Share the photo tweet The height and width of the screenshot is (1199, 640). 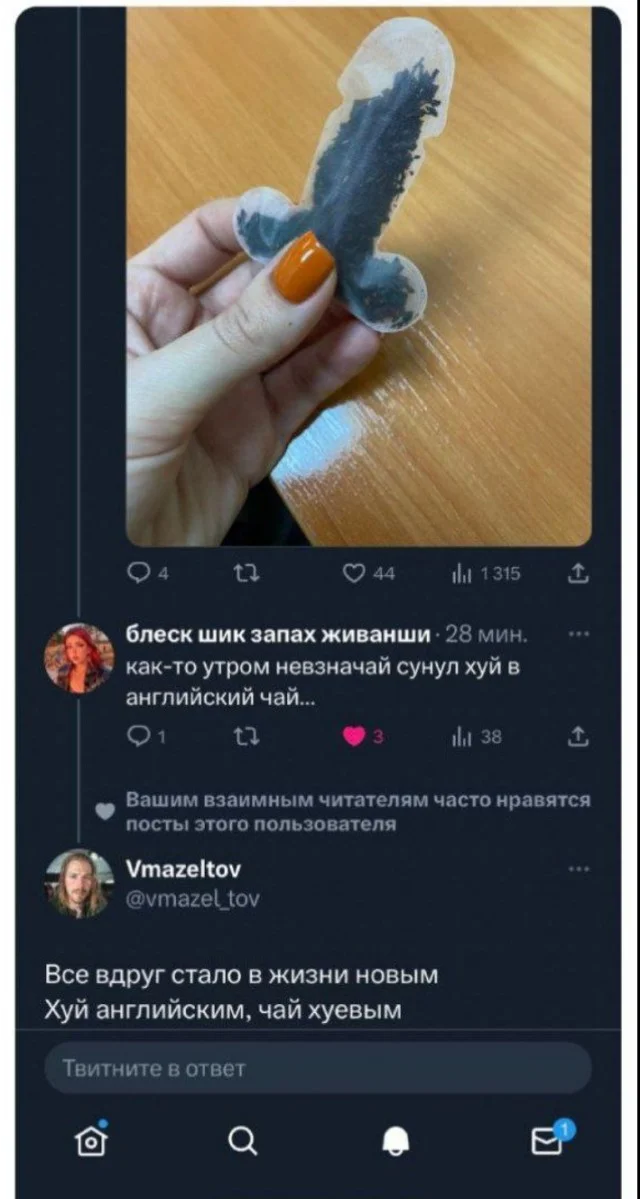tap(576, 573)
